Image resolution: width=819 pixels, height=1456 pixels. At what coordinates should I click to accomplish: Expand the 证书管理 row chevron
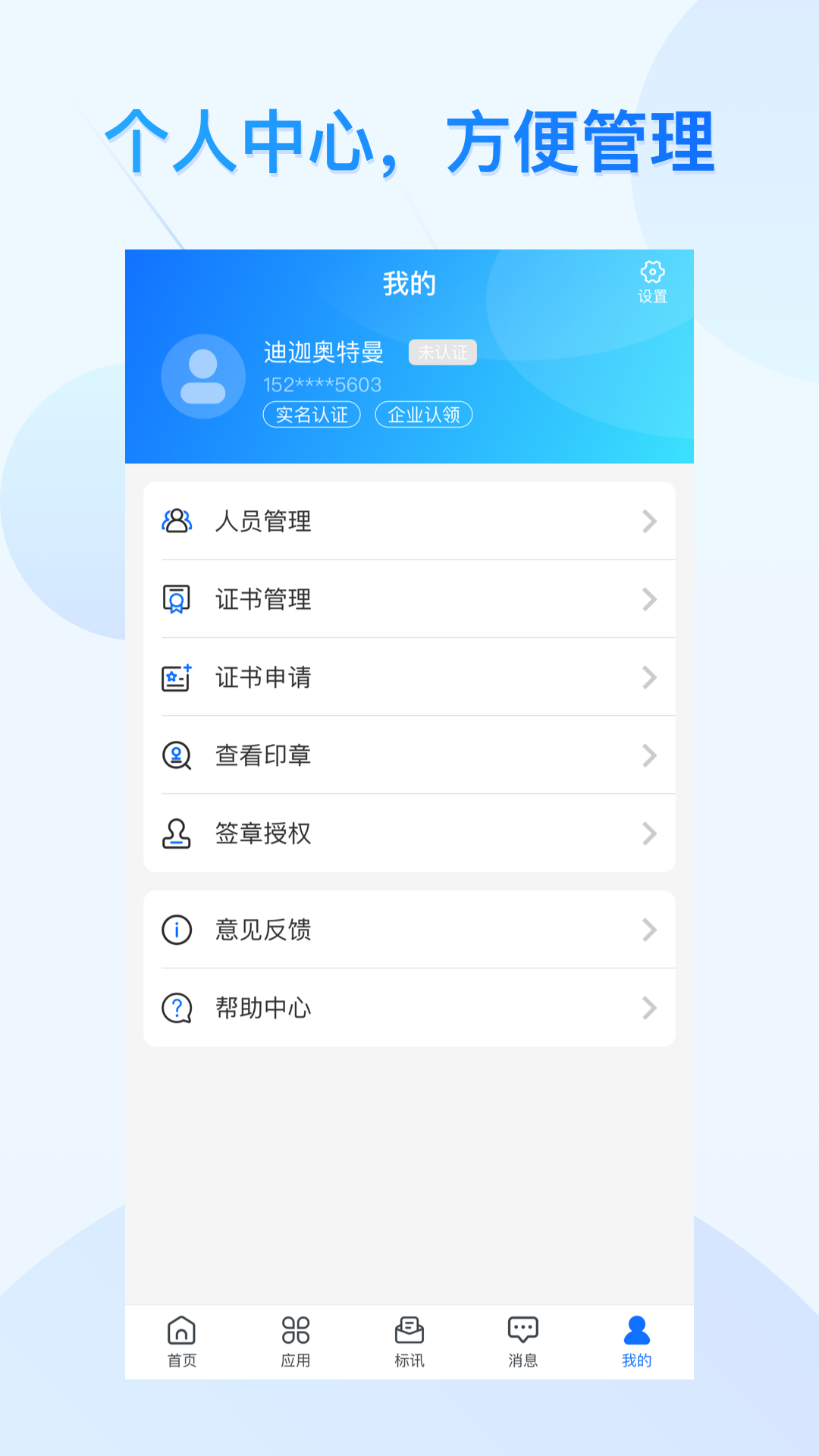649,599
